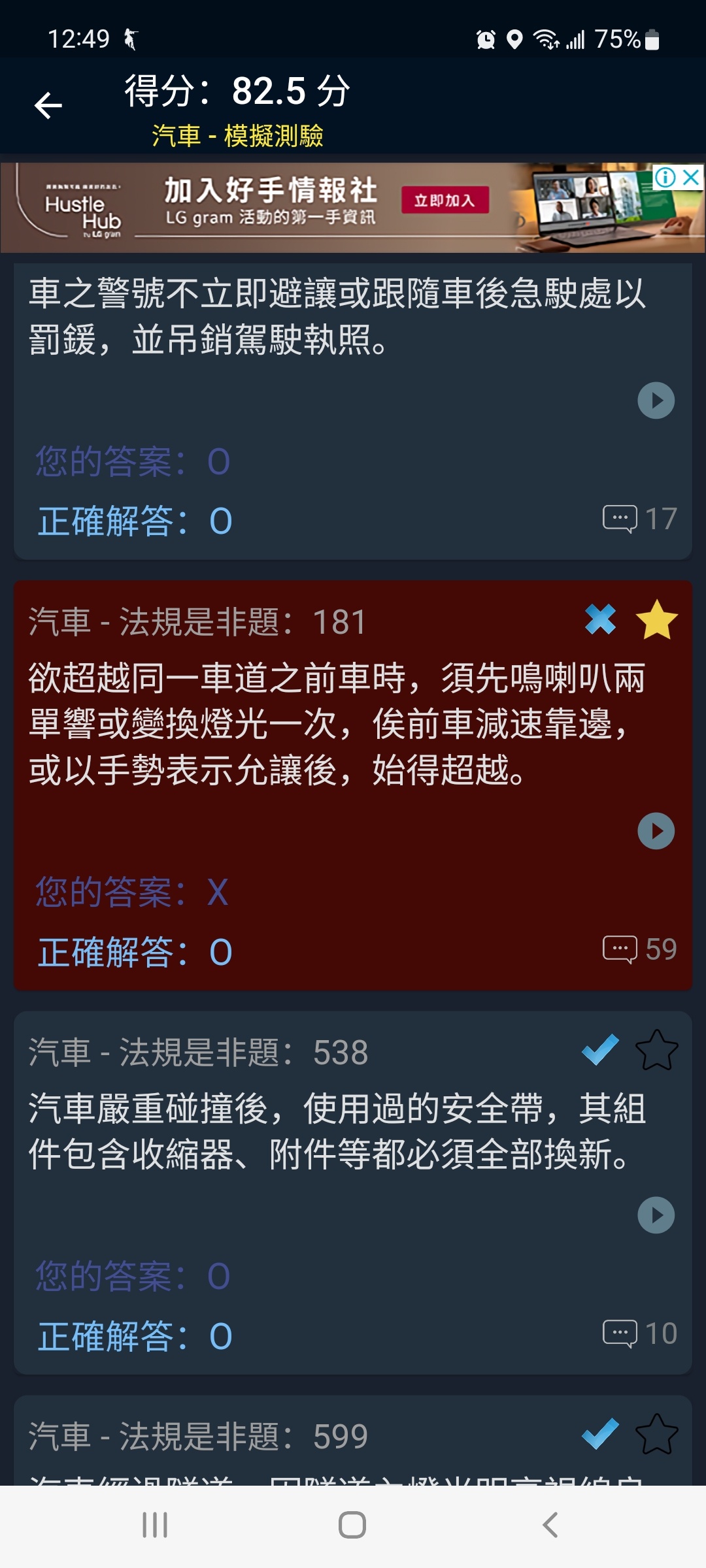The width and height of the screenshot is (706, 1568).
Task: Unstar question 181 from favorites
Action: [656, 620]
